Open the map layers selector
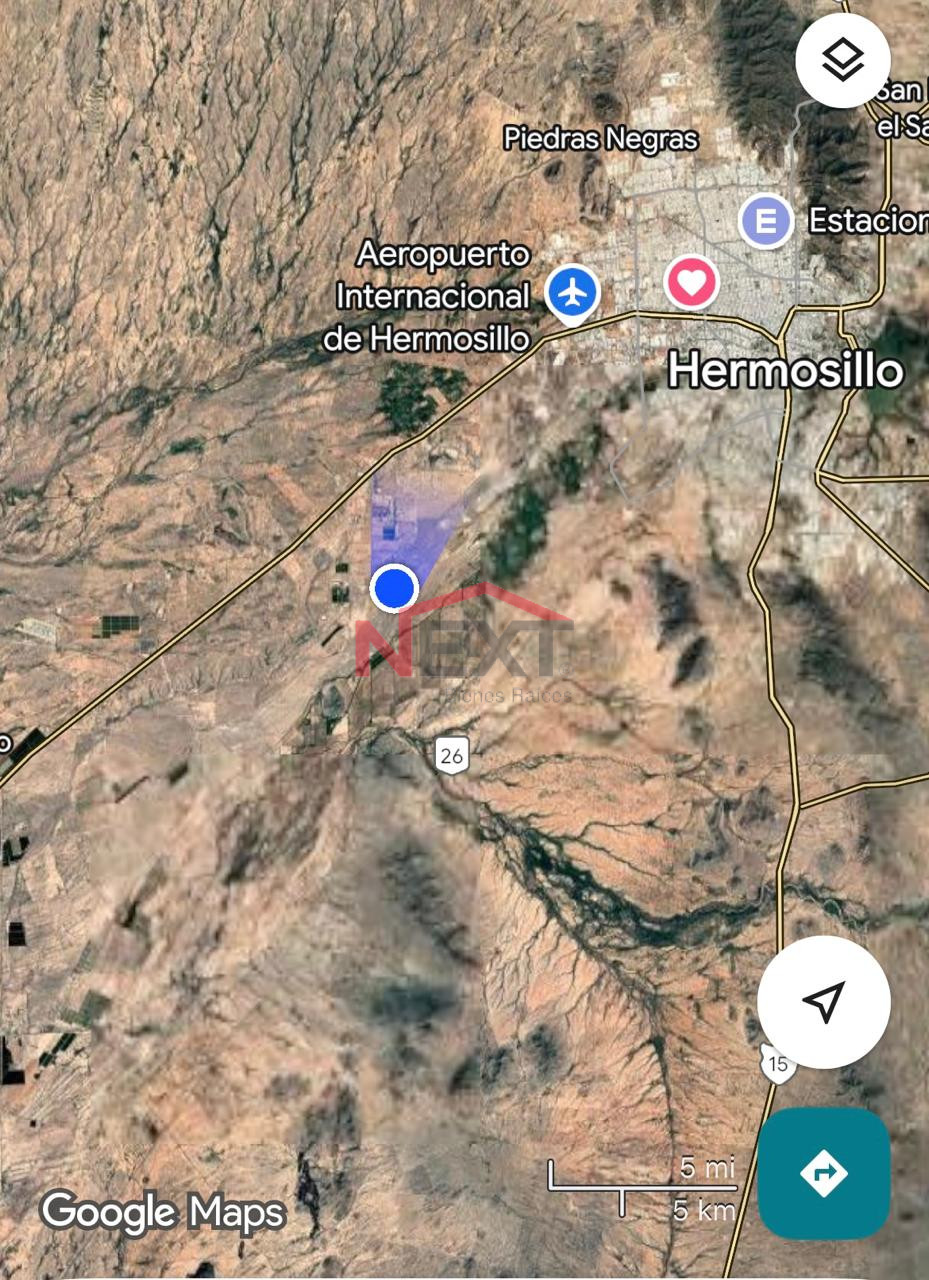This screenshot has height=1280, width=929. [x=842, y=60]
